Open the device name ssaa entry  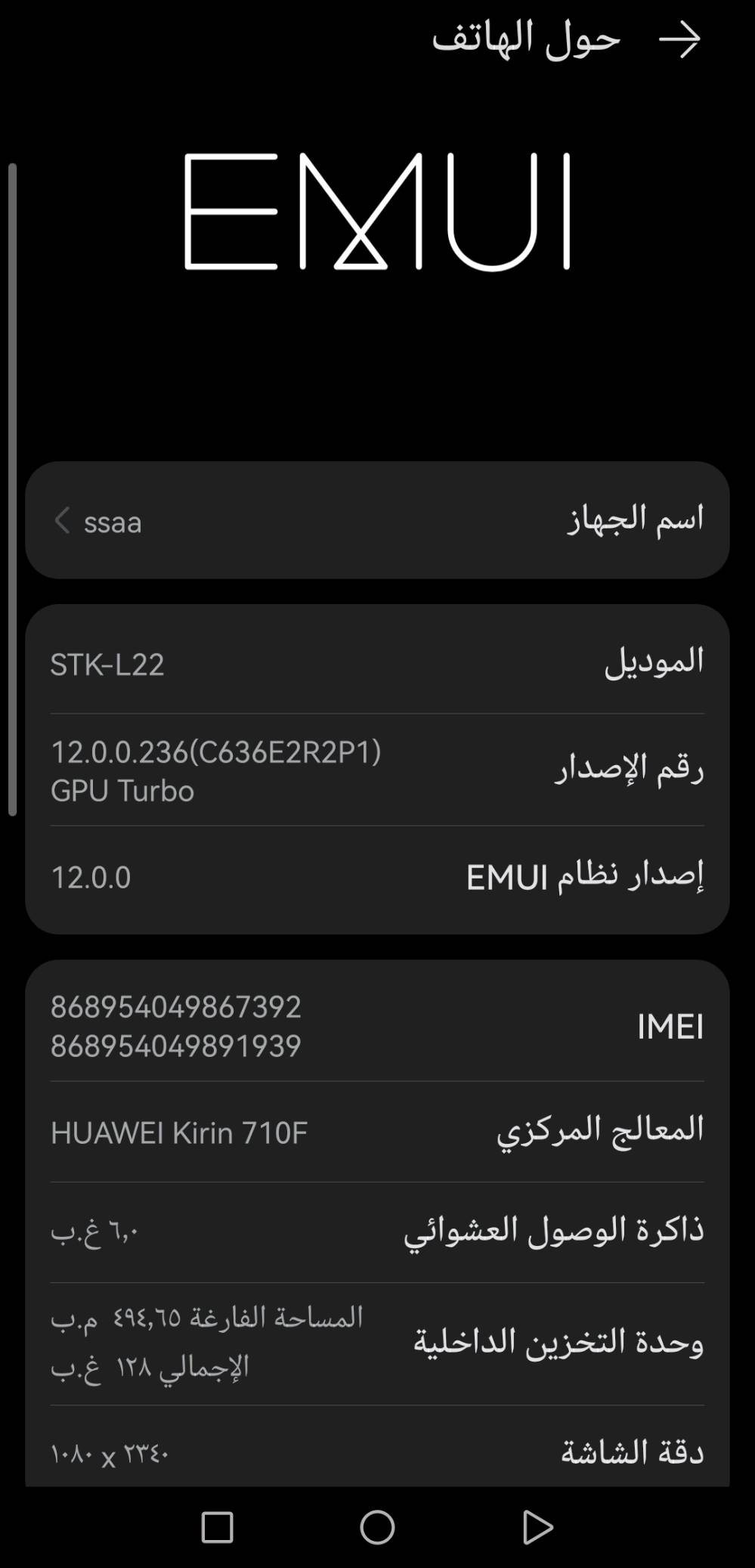coord(378,520)
